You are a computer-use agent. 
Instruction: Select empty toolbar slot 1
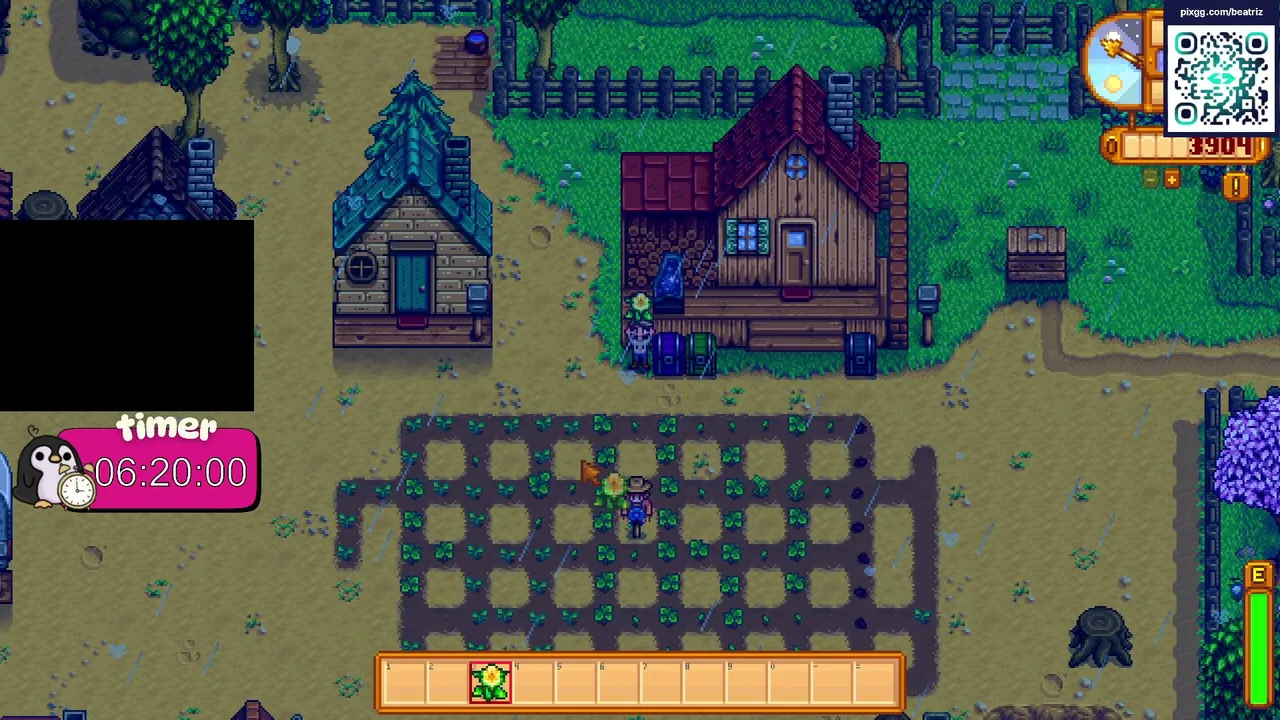[x=404, y=683]
